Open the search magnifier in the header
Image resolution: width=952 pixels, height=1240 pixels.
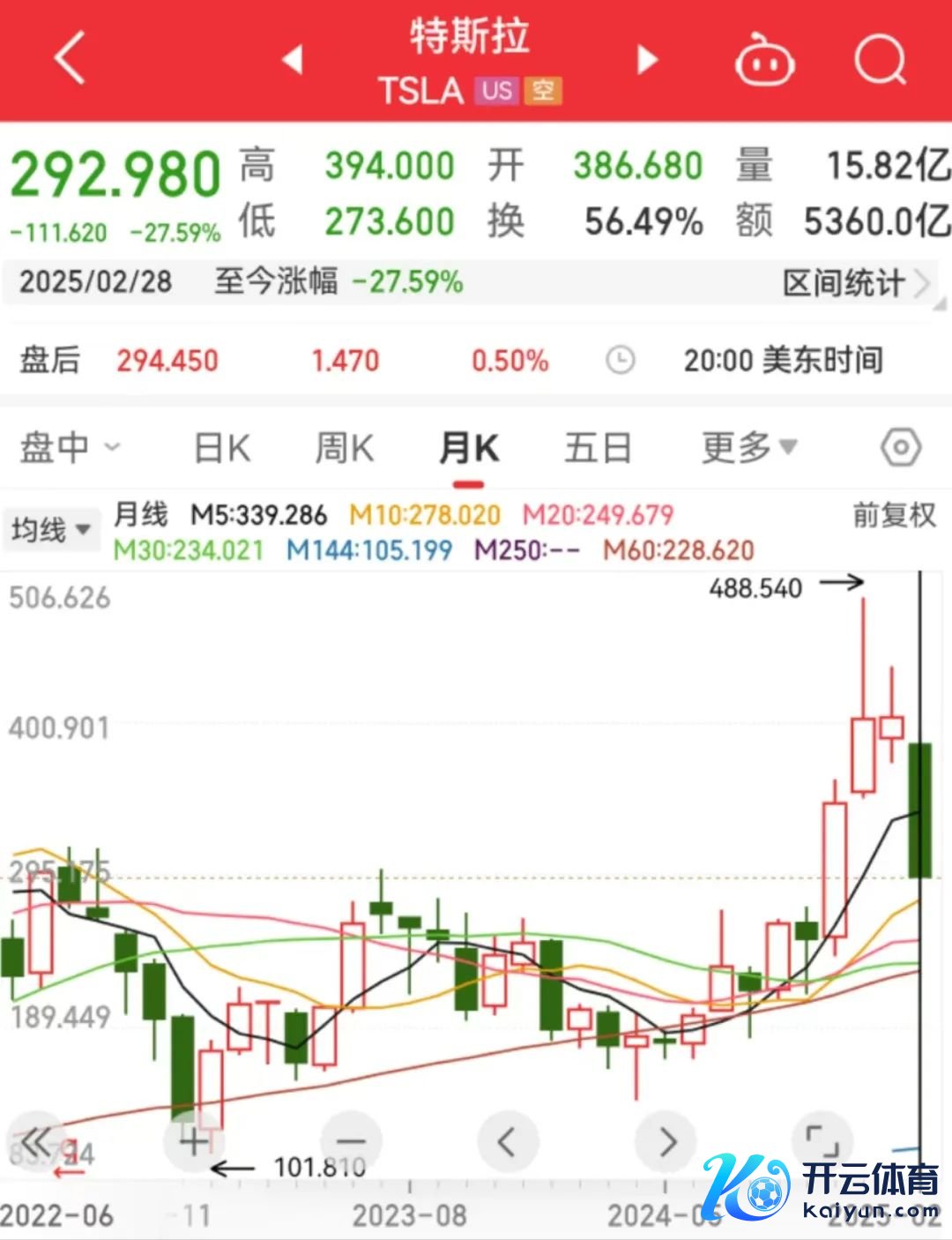pos(880,59)
